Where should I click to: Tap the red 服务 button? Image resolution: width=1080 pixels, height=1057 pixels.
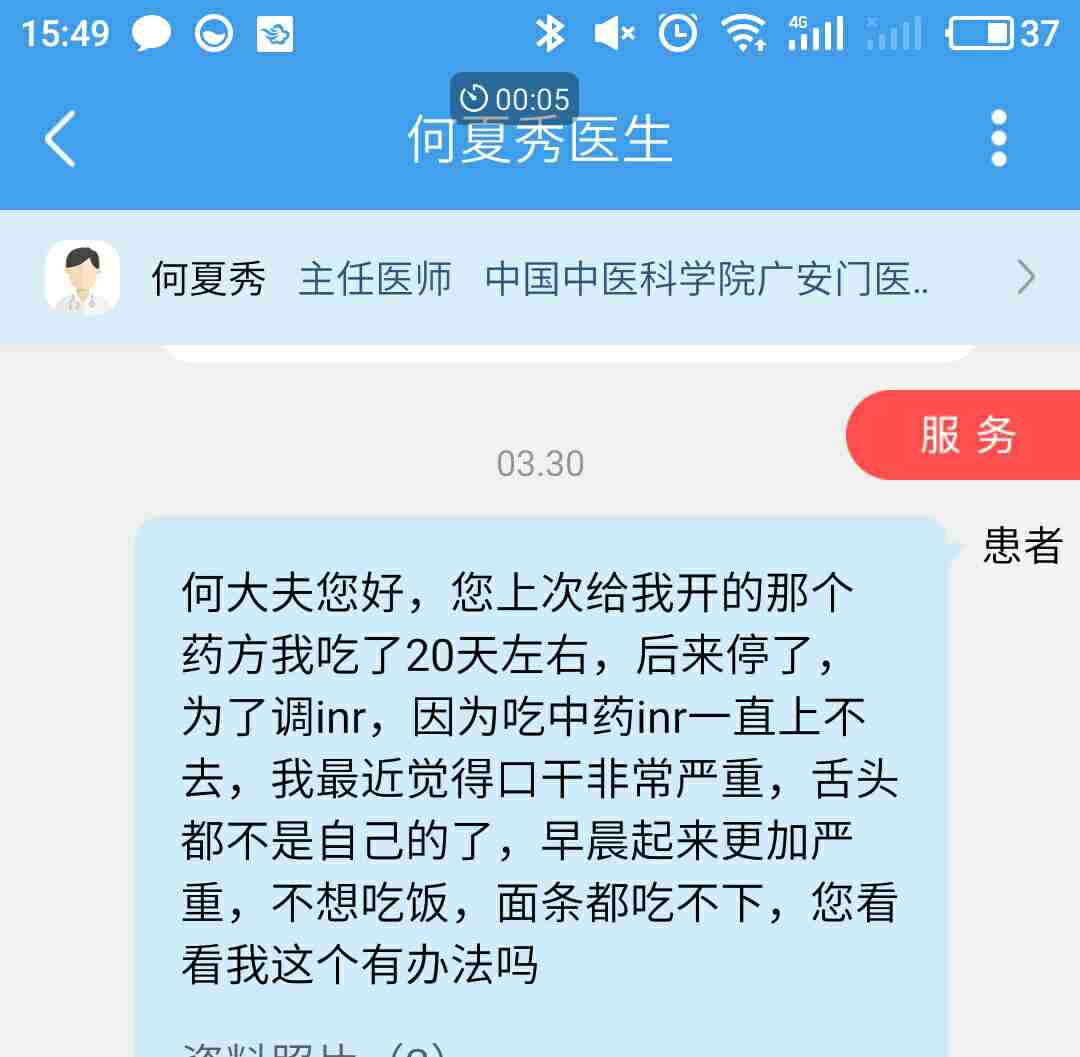(966, 436)
